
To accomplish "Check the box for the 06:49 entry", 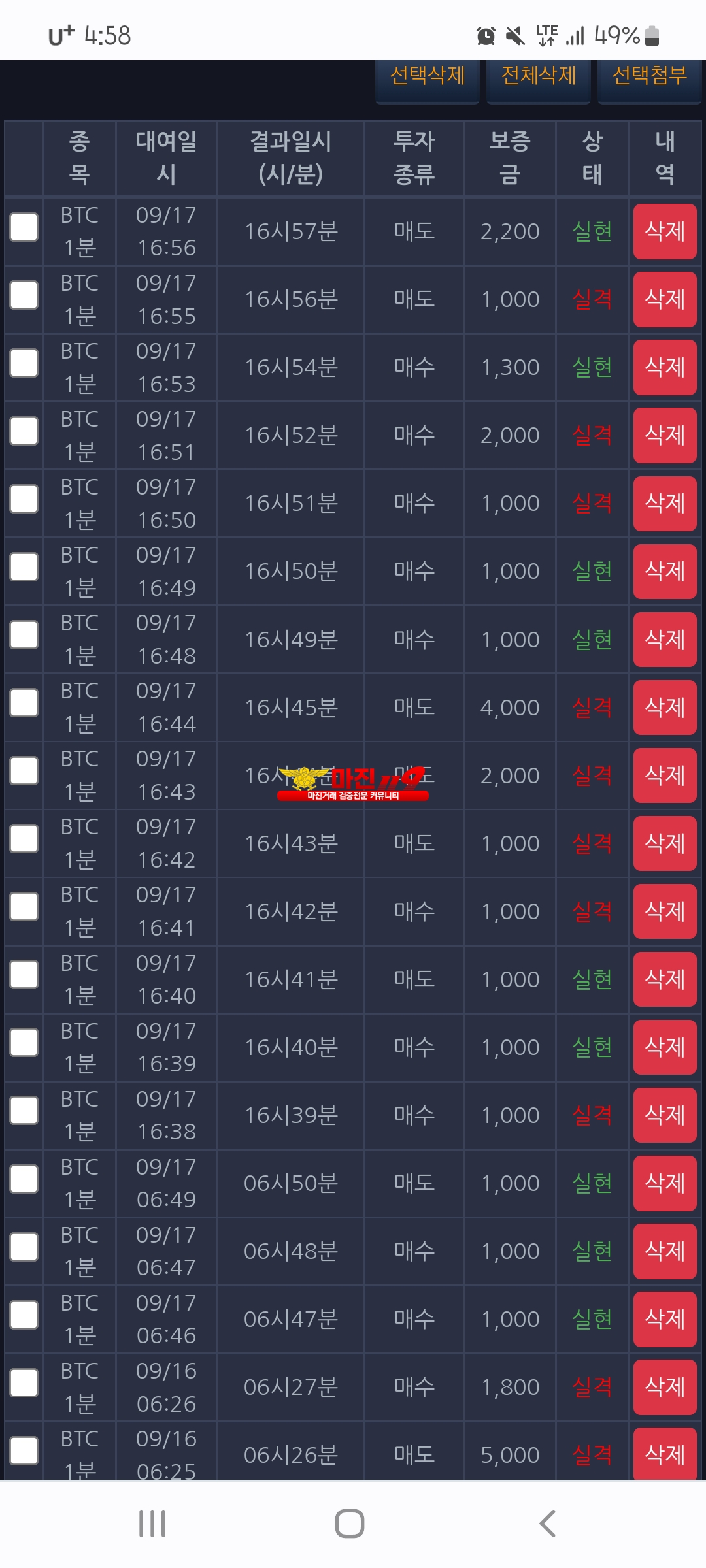I will coord(24,1179).
